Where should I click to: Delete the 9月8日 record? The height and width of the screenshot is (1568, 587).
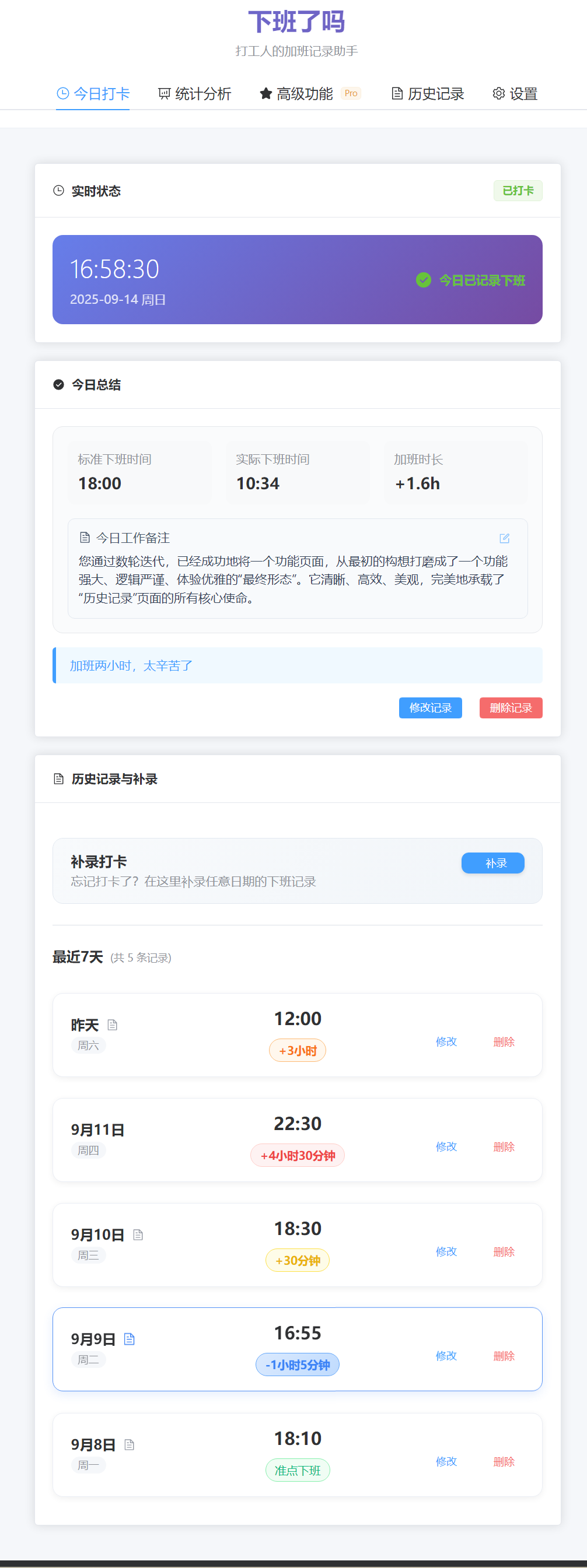pos(504,1461)
